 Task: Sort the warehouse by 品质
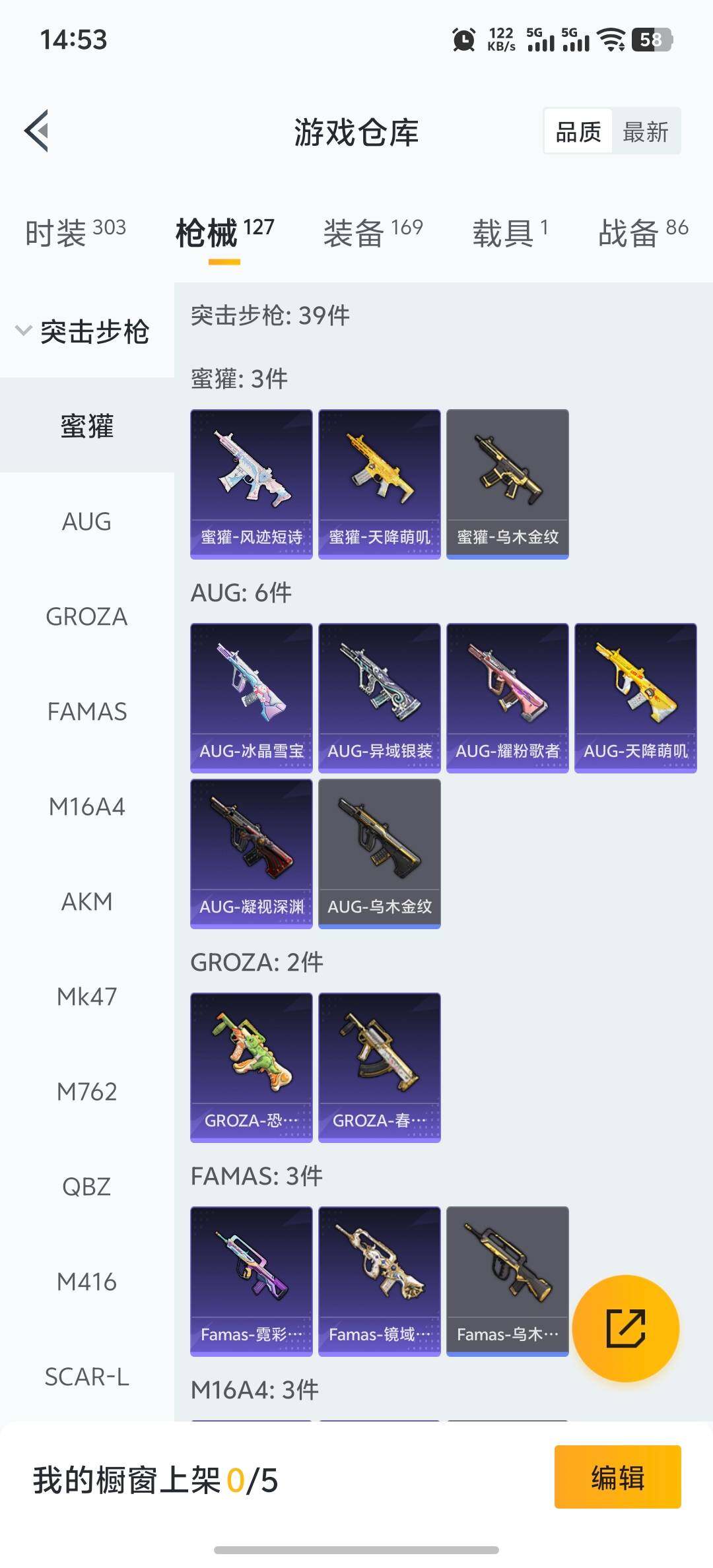pos(578,132)
